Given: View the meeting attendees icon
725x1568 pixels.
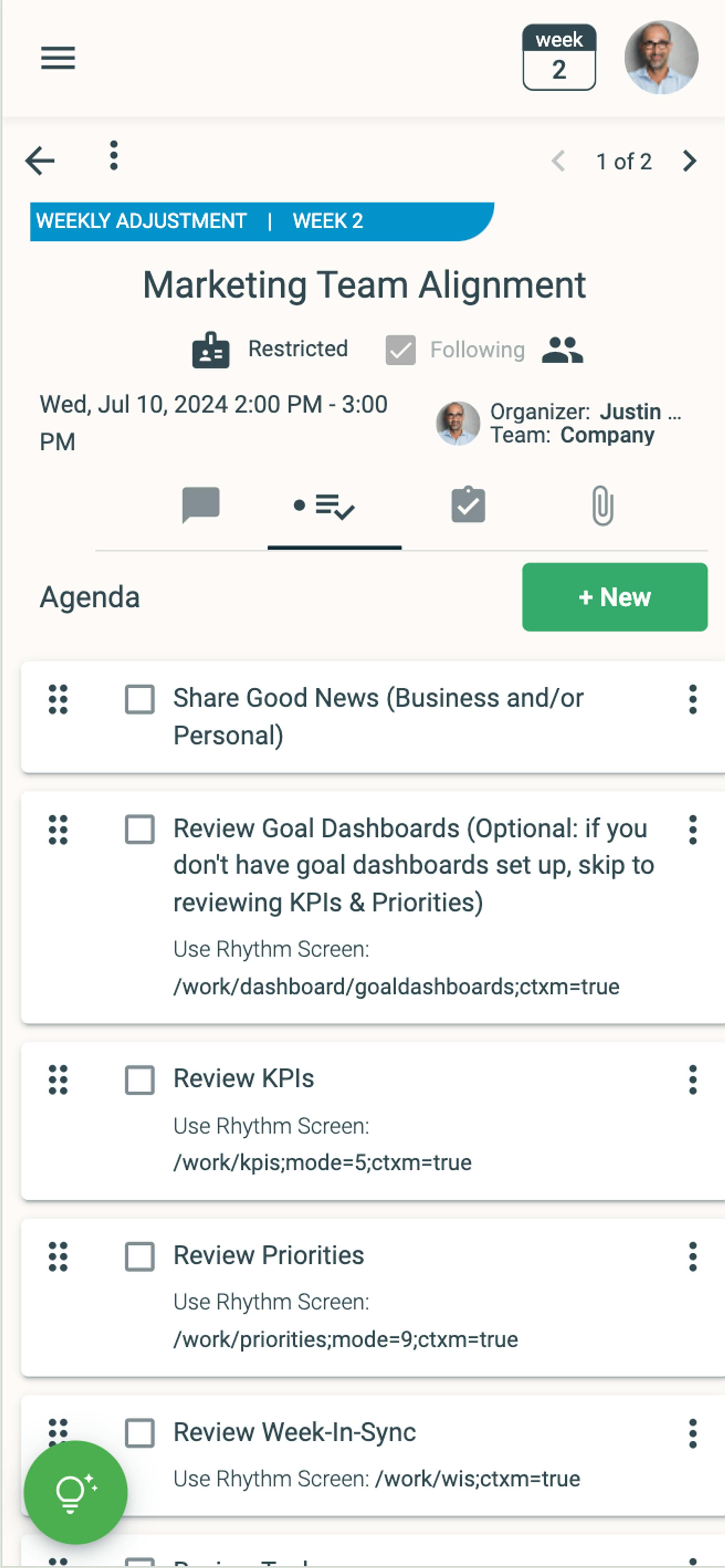Looking at the screenshot, I should tap(562, 350).
